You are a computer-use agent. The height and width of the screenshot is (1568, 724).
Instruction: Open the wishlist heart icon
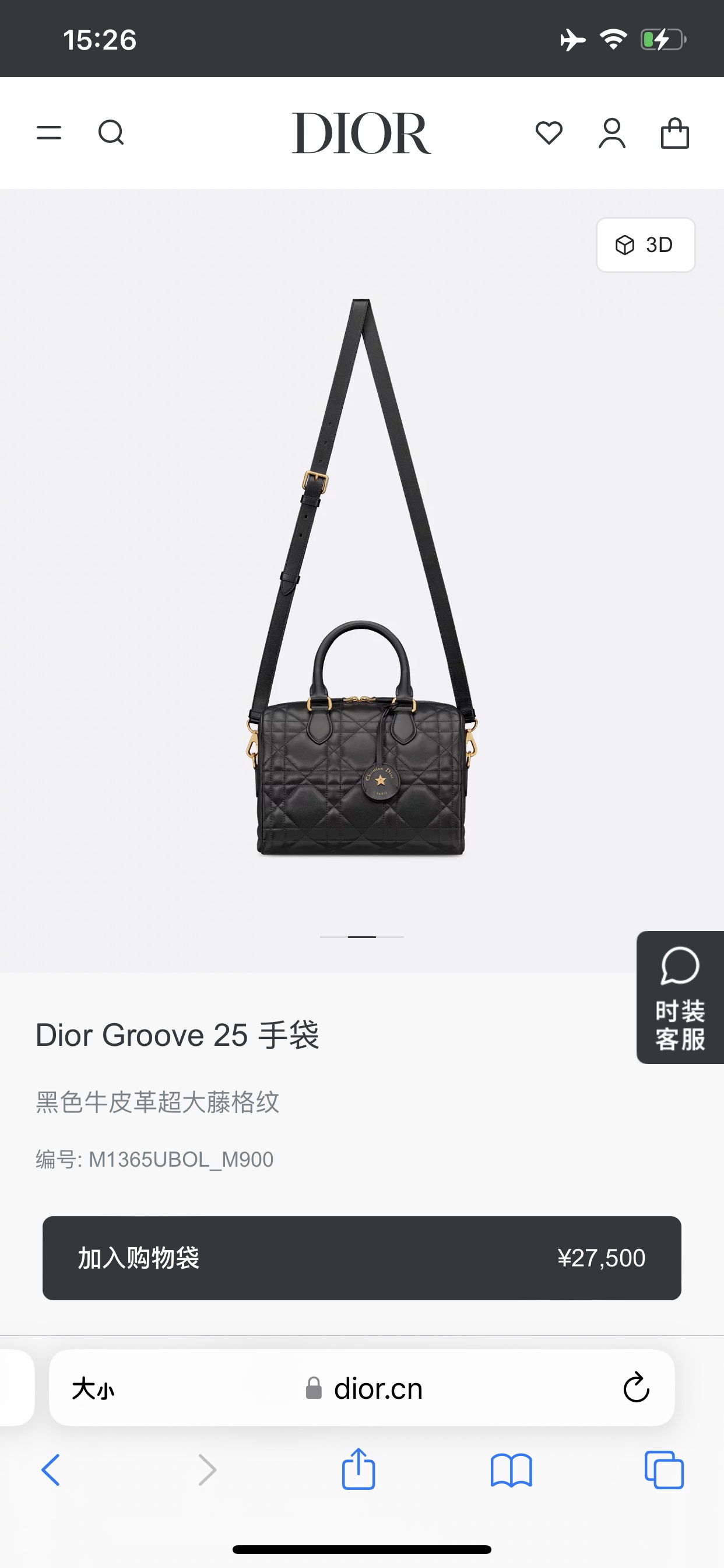coord(549,132)
